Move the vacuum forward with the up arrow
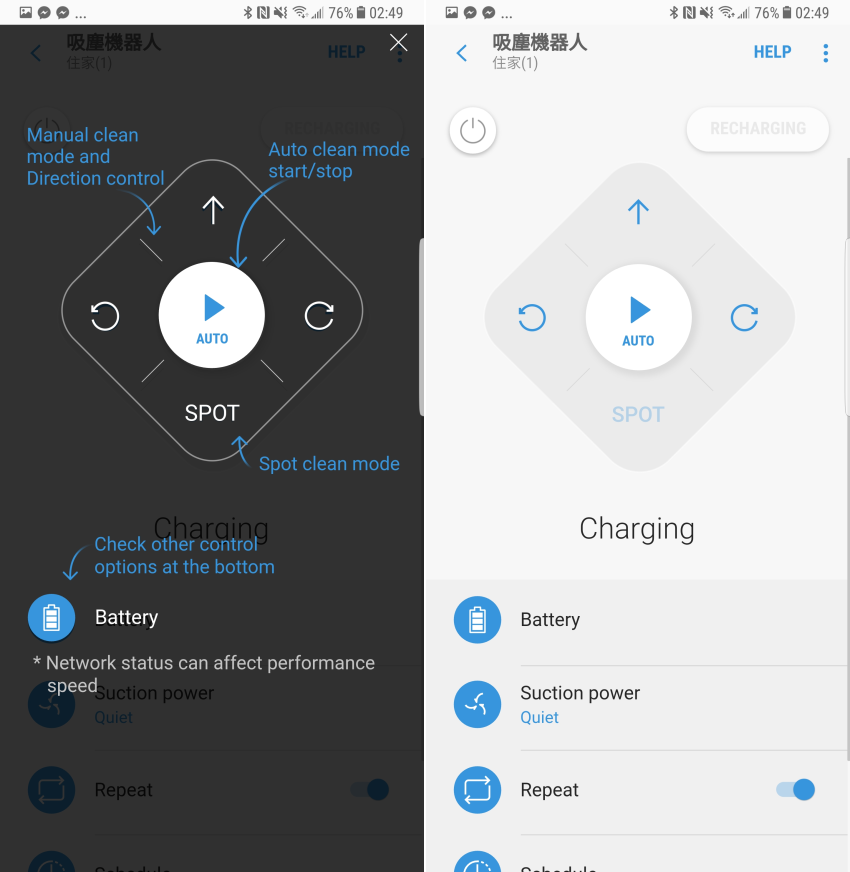 [638, 211]
